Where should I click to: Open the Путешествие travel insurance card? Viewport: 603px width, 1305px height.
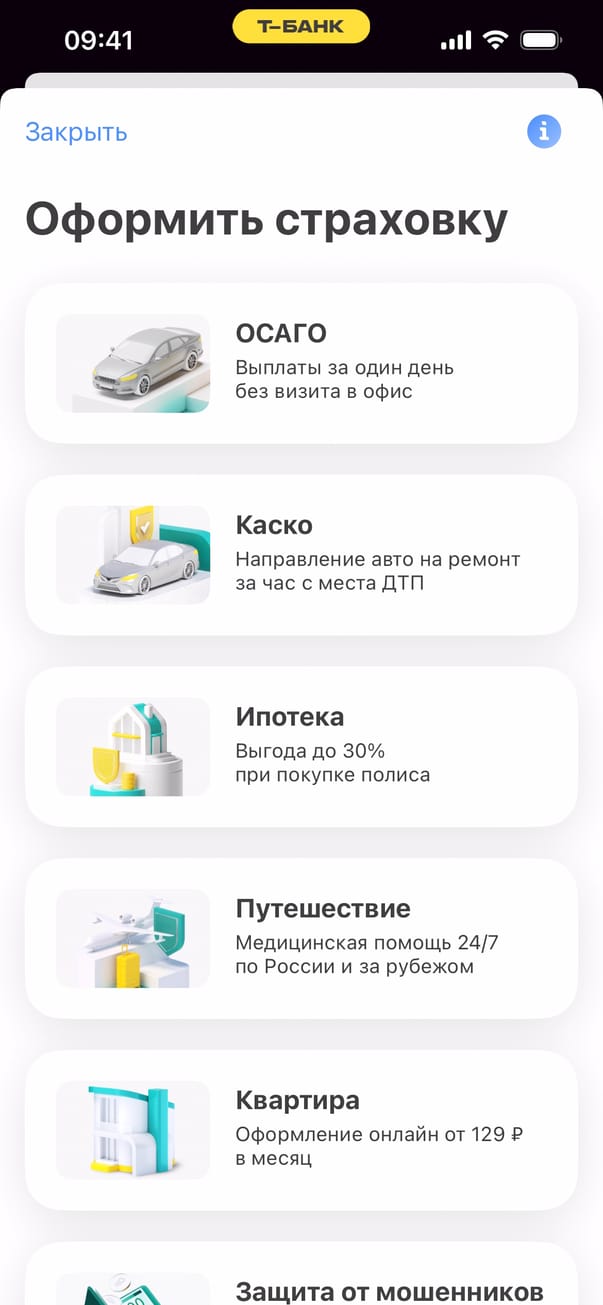(x=301, y=938)
